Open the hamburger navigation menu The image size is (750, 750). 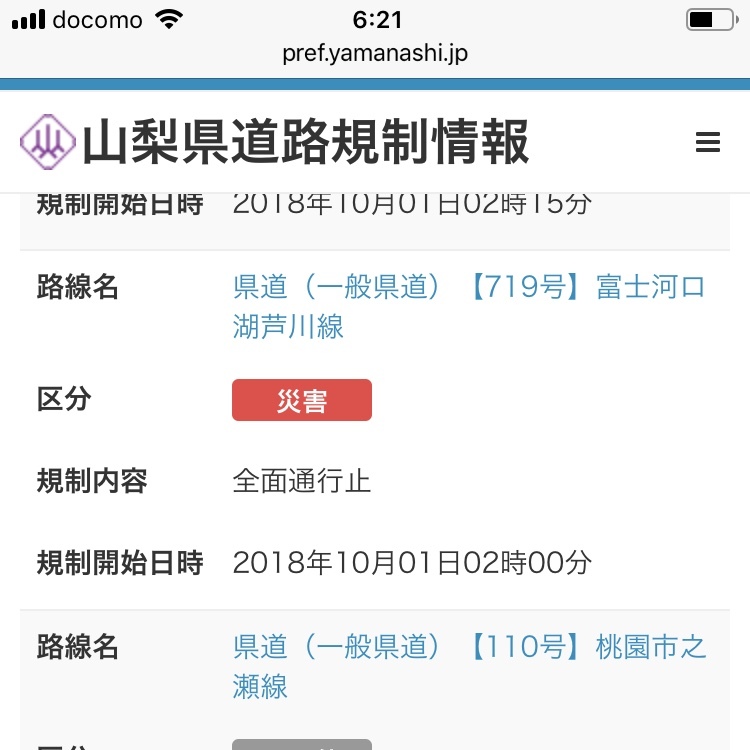707,143
